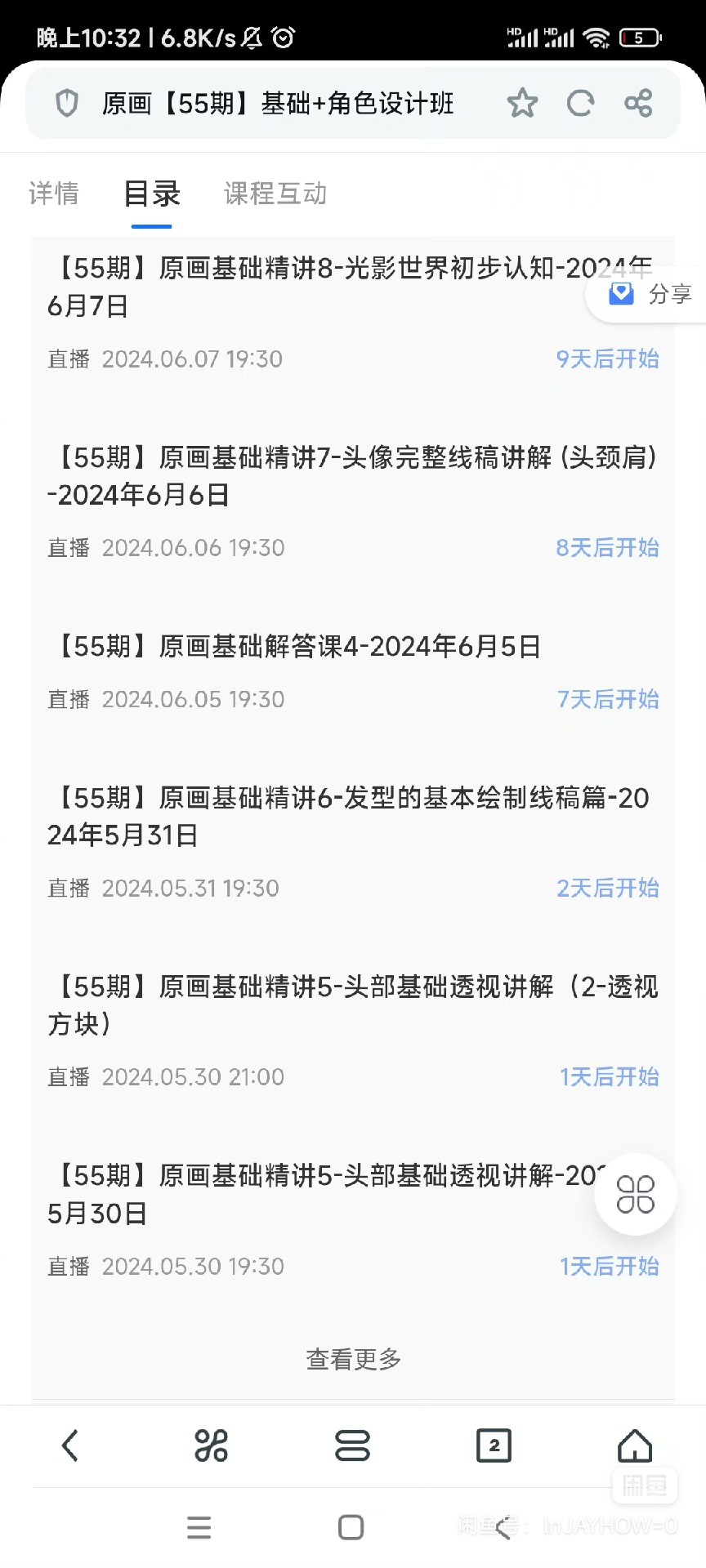Open the tab counter showing 2
Image resolution: width=706 pixels, height=1568 pixels.
494,1445
